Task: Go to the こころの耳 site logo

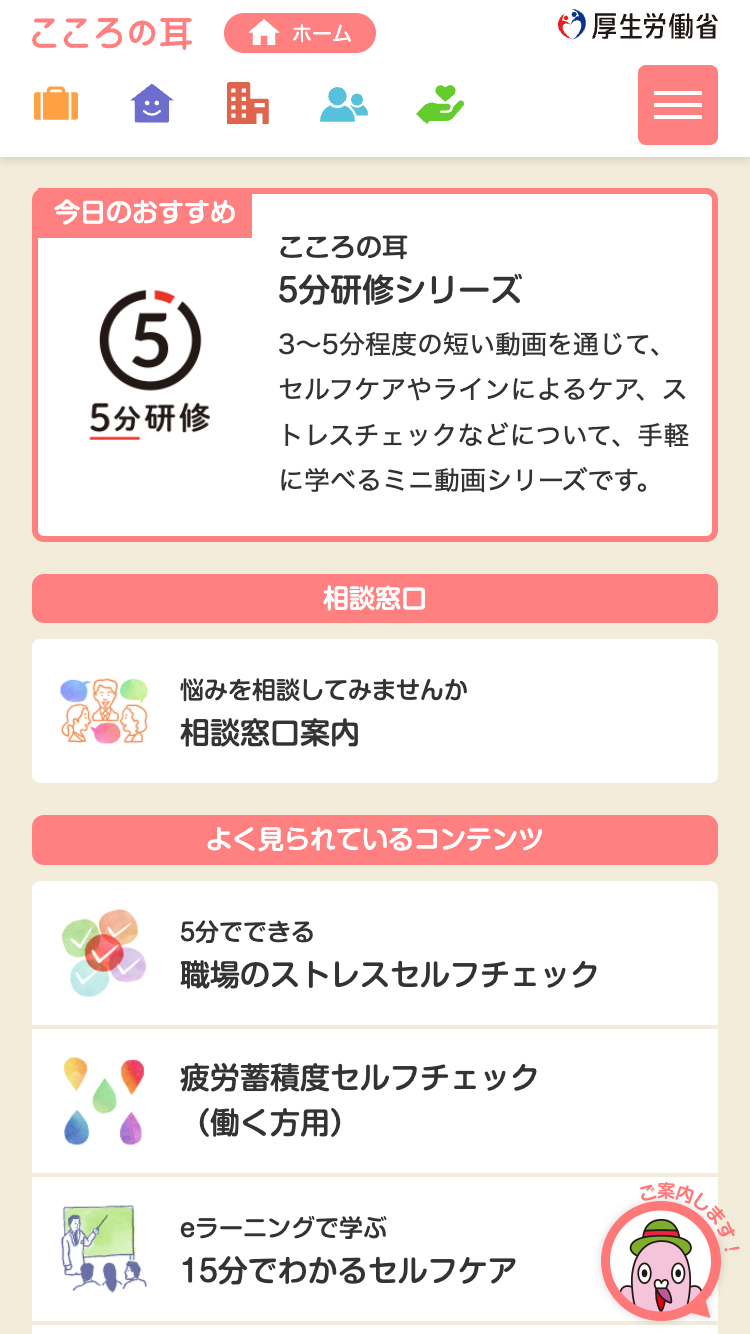Action: coord(111,33)
